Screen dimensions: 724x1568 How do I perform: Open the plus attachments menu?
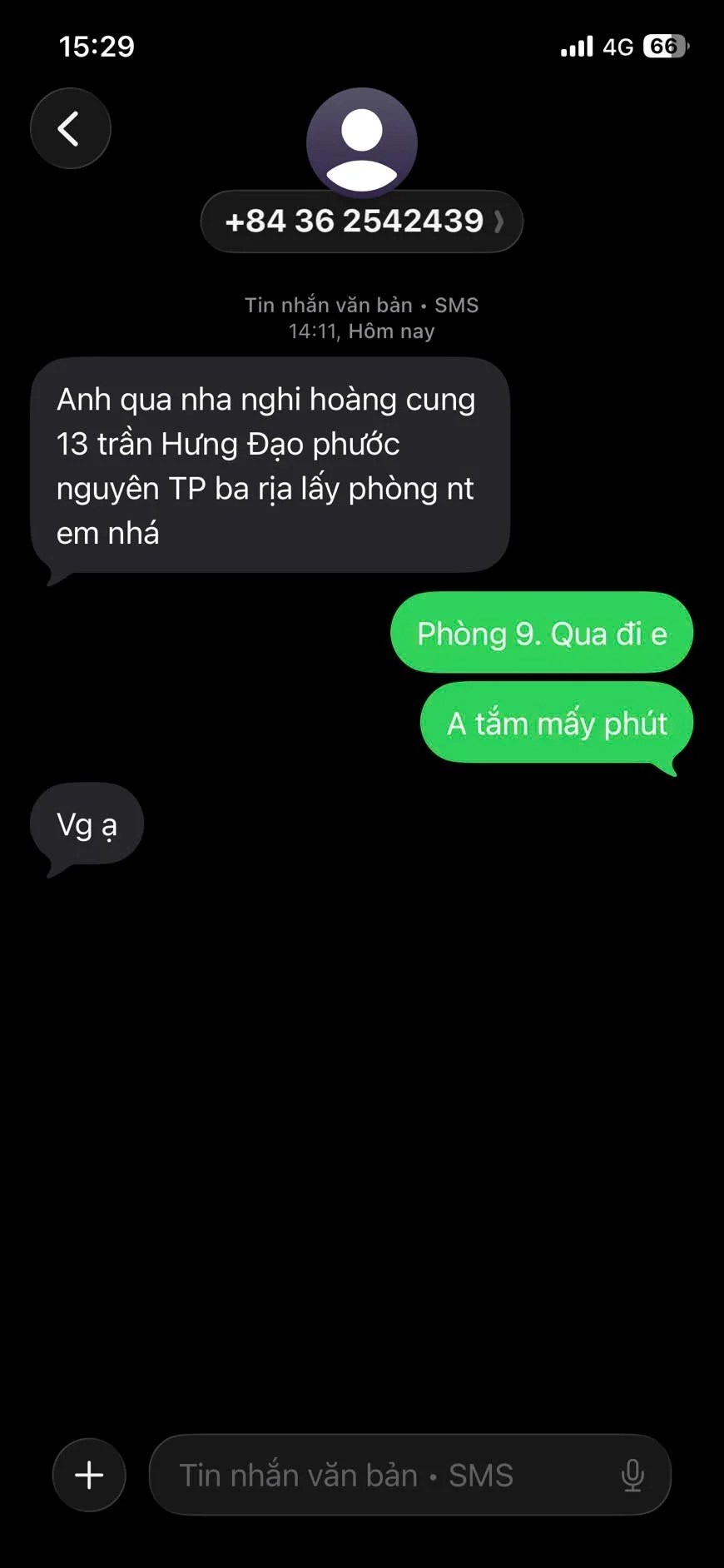[89, 1475]
